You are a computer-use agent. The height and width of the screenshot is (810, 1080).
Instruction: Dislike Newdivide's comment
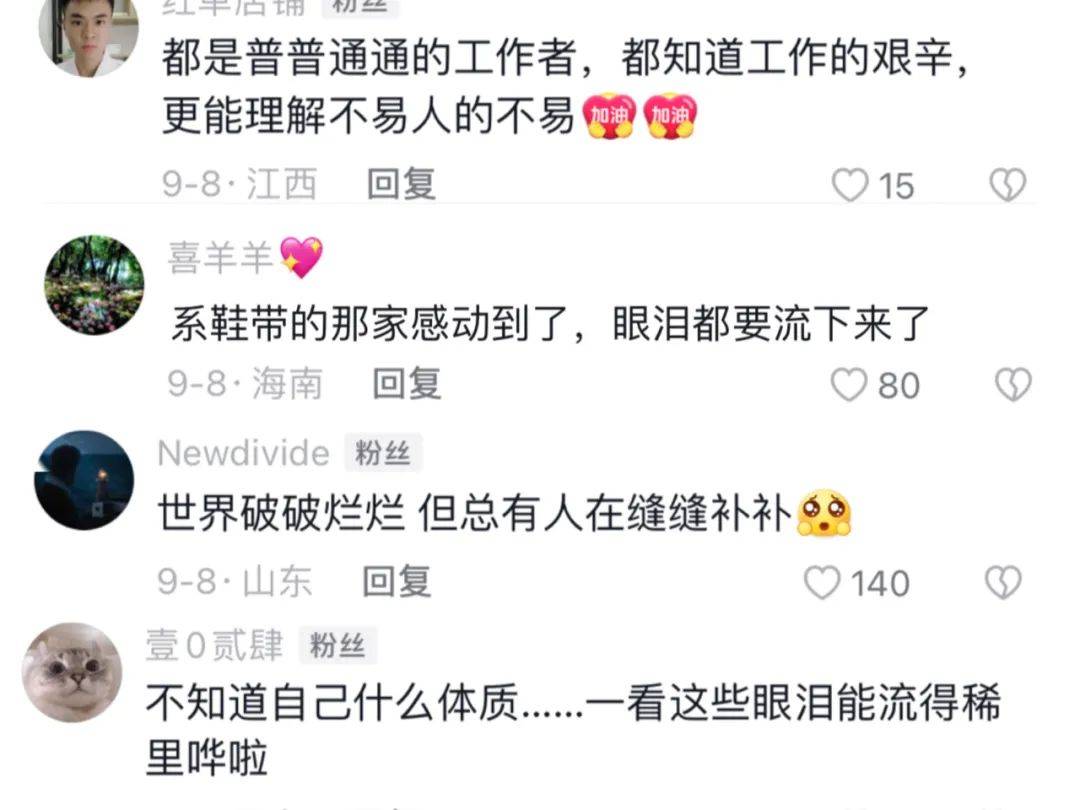click(x=1003, y=583)
